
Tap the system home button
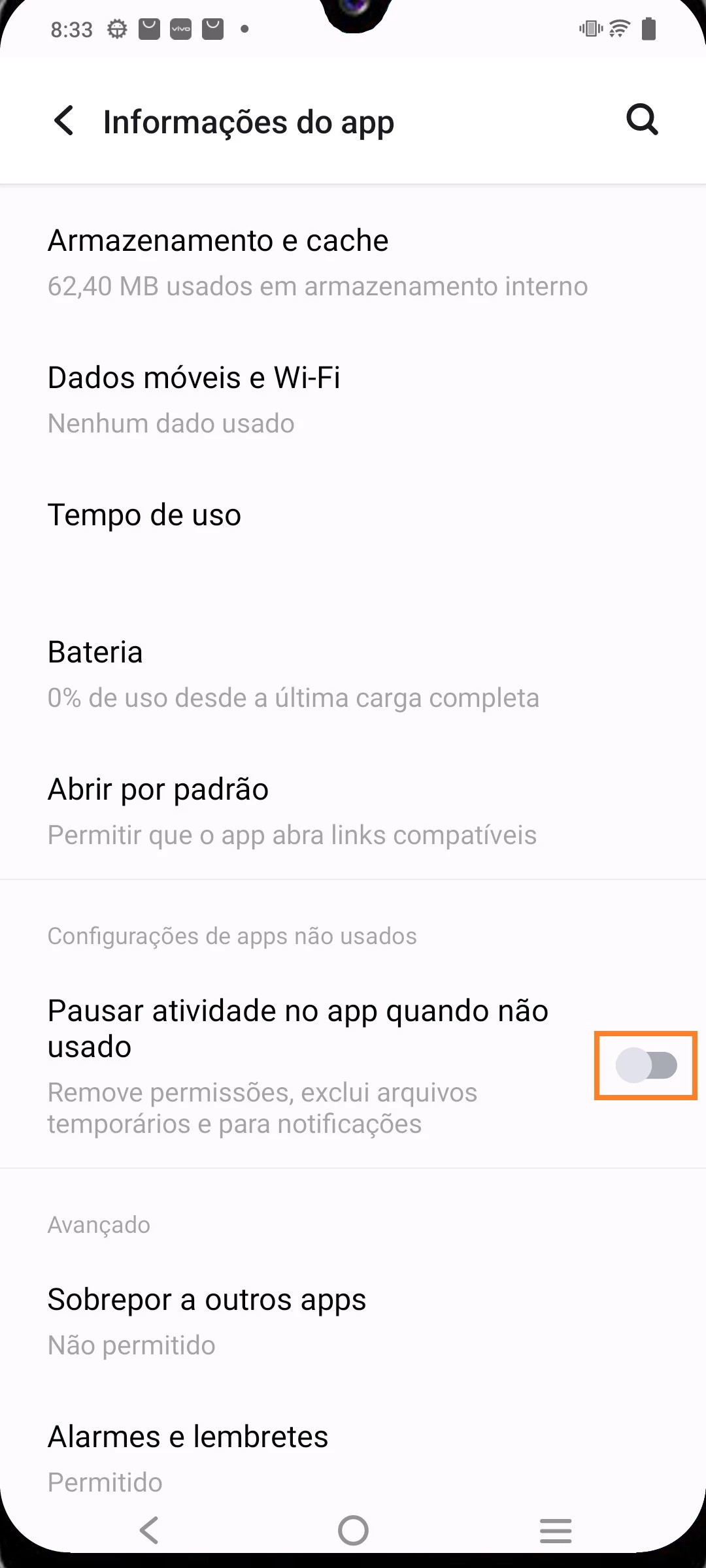click(353, 1530)
